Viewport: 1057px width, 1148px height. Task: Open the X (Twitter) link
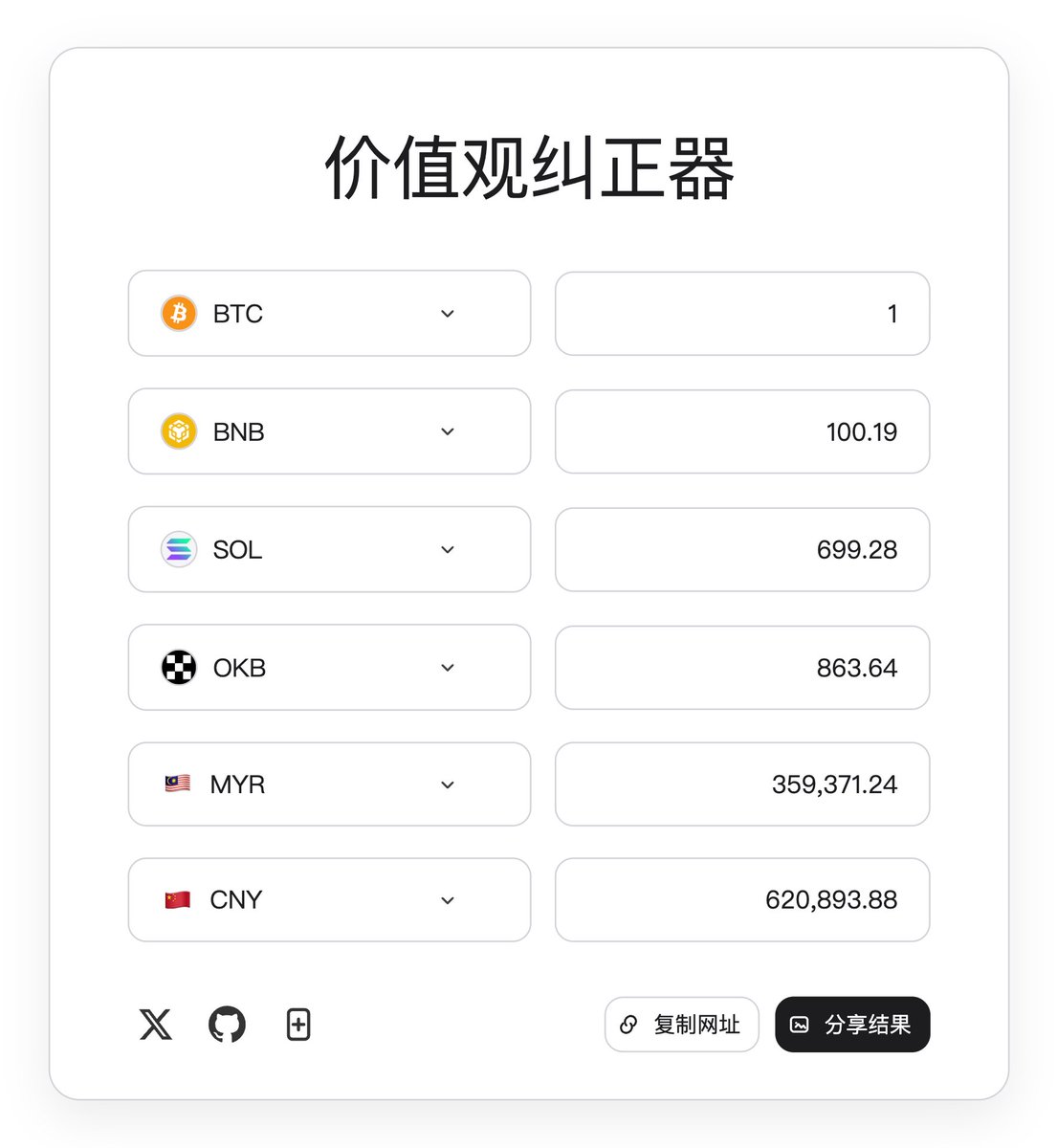point(156,1025)
